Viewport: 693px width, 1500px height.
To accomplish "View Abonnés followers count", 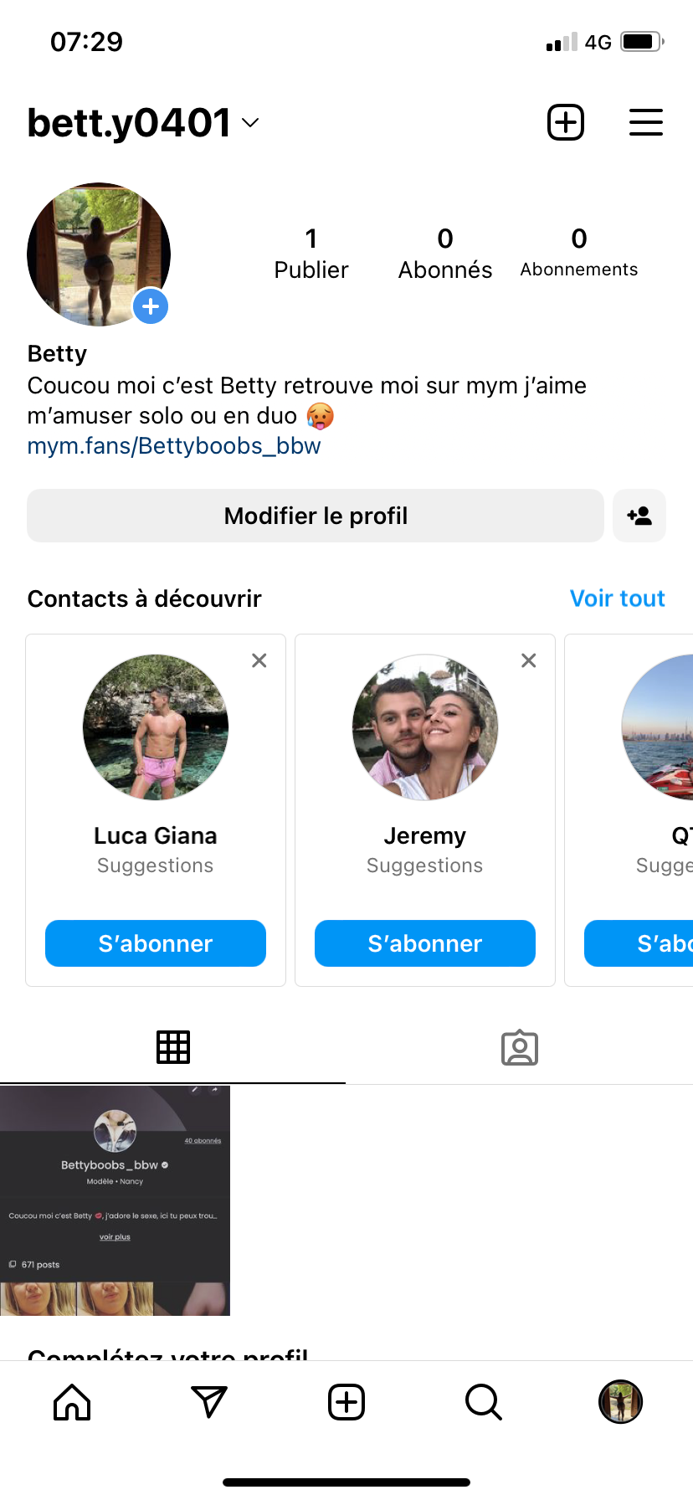I will 445,254.
